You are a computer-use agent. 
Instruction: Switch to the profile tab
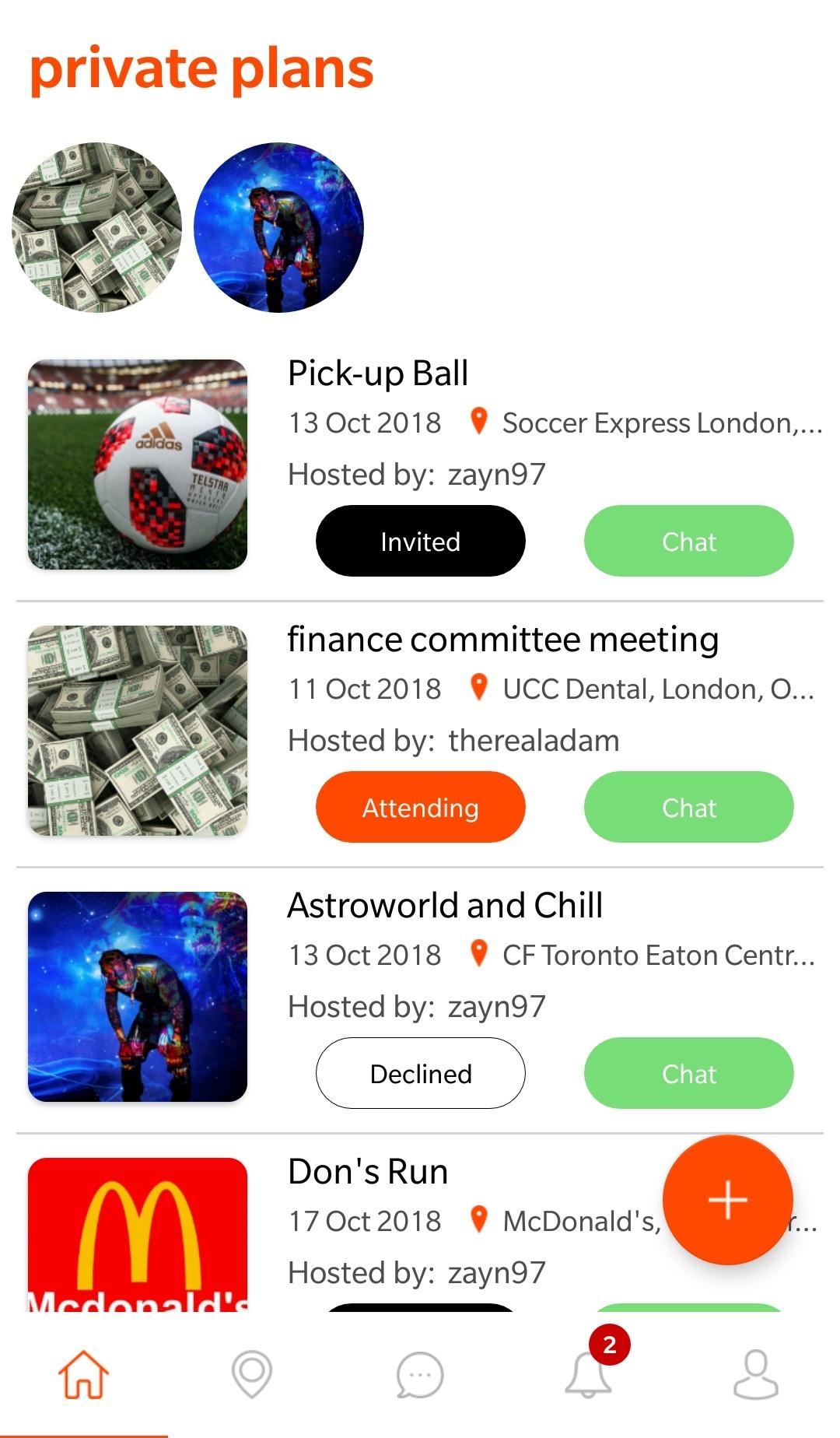click(x=756, y=1375)
